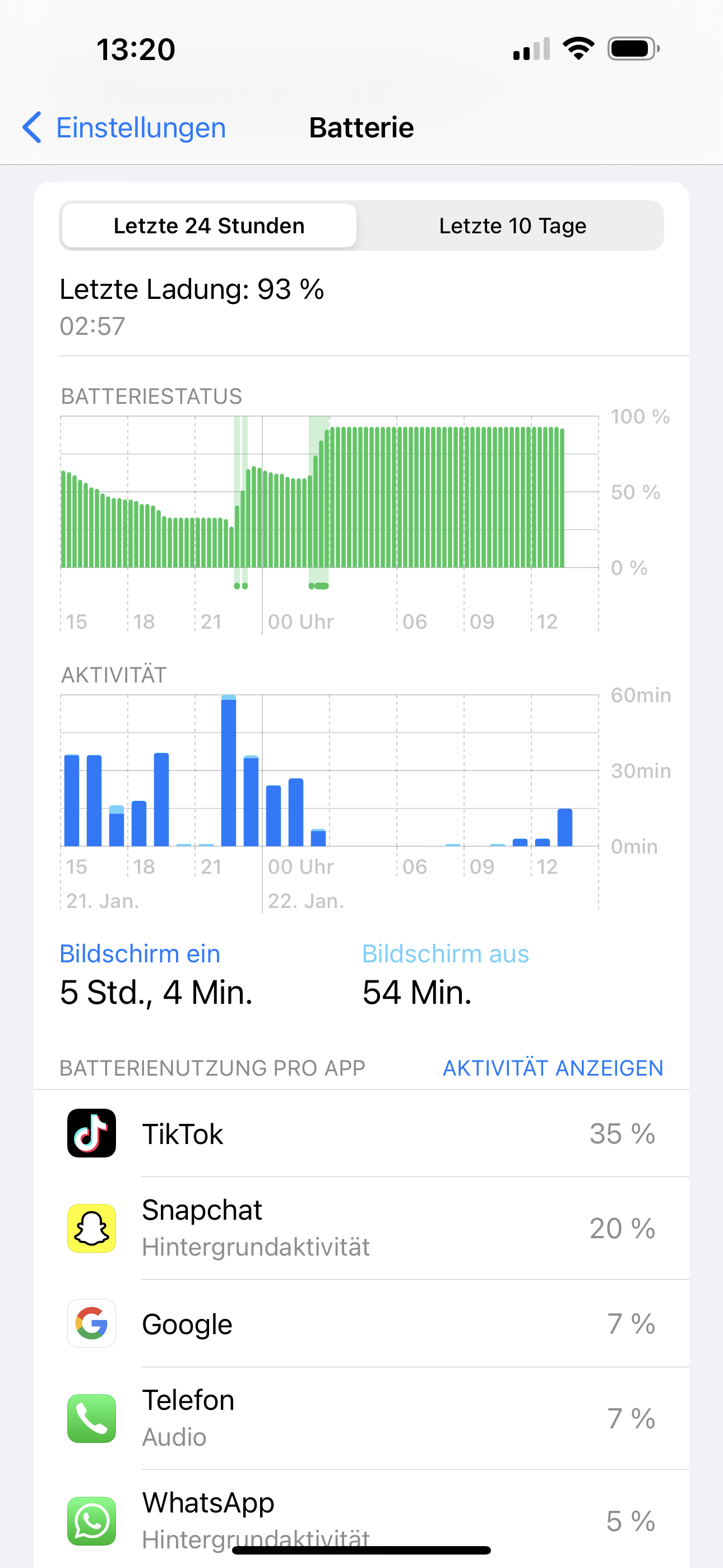Image resolution: width=723 pixels, height=1568 pixels.
Task: Select the Letzte 24 Stunden segment
Action: pos(208,226)
